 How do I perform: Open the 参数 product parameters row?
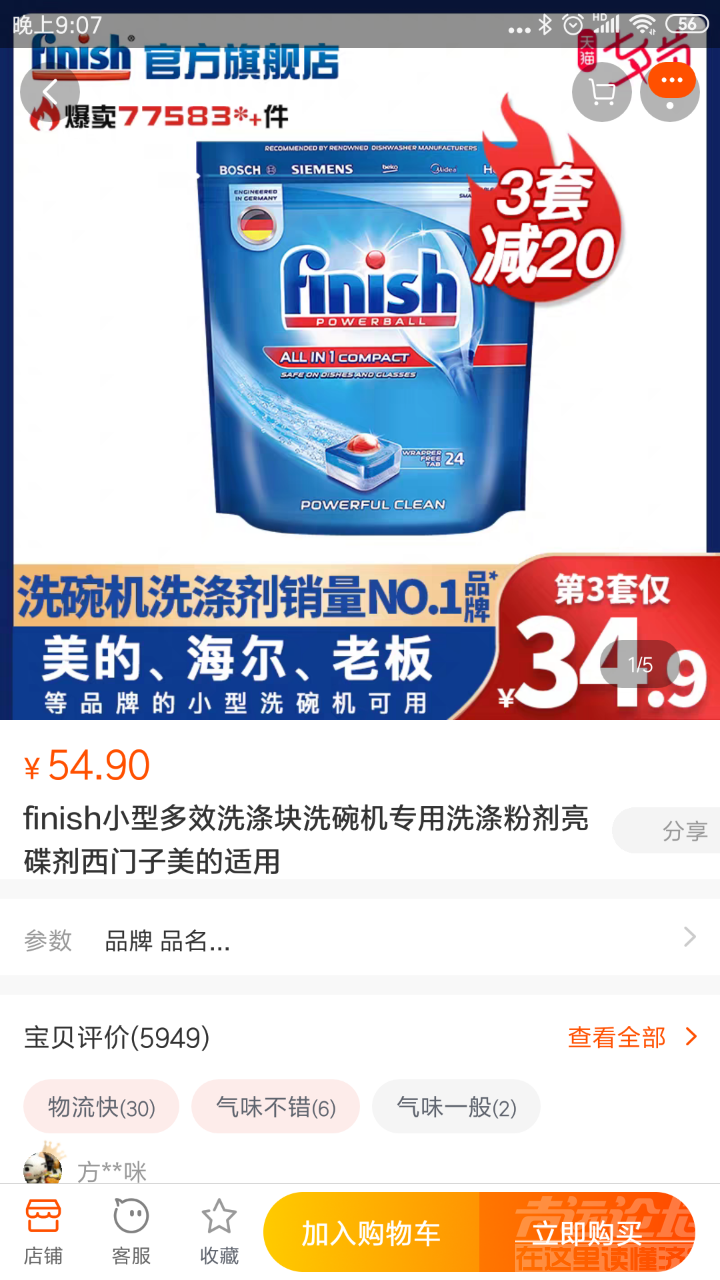(x=360, y=939)
